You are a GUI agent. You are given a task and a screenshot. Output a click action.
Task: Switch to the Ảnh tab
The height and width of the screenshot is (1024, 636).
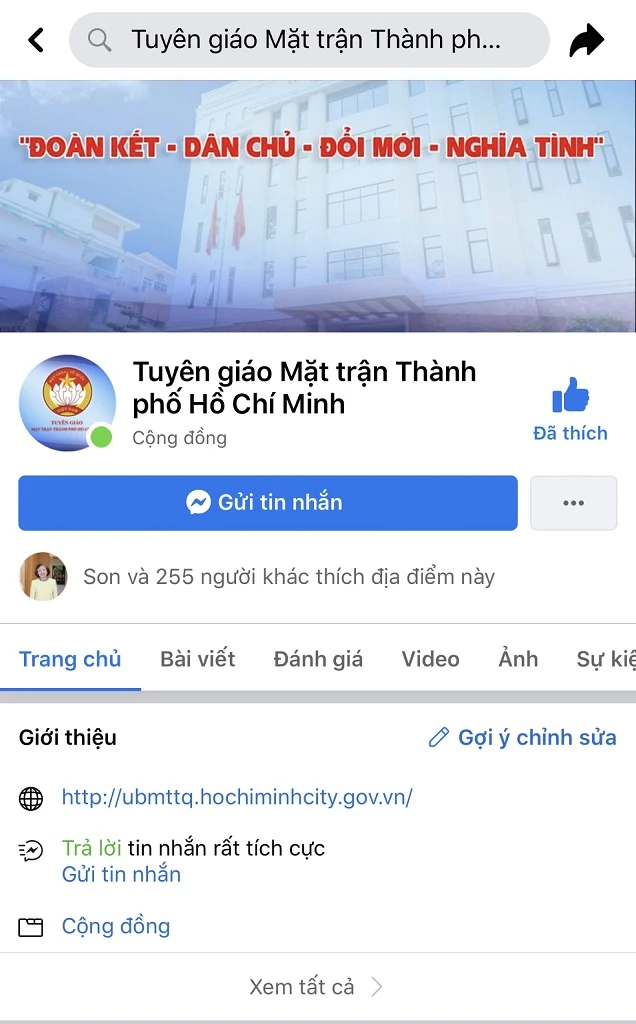pyautogui.click(x=518, y=659)
